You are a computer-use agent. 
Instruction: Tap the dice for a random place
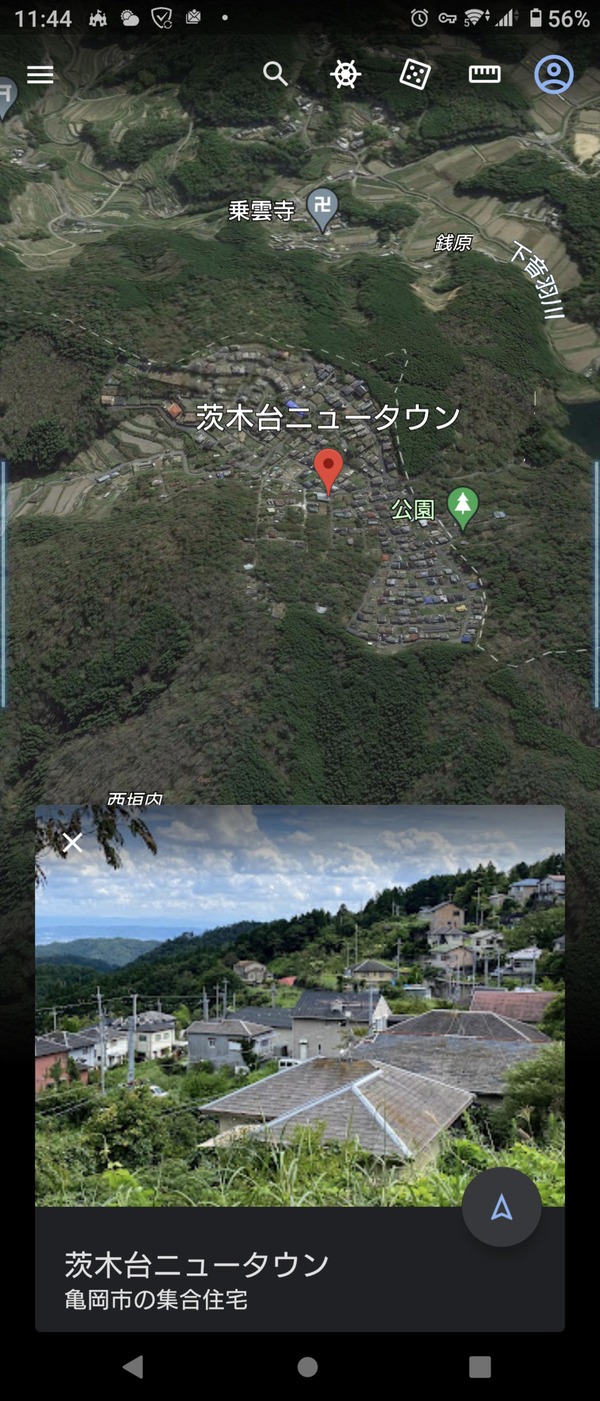(x=415, y=74)
